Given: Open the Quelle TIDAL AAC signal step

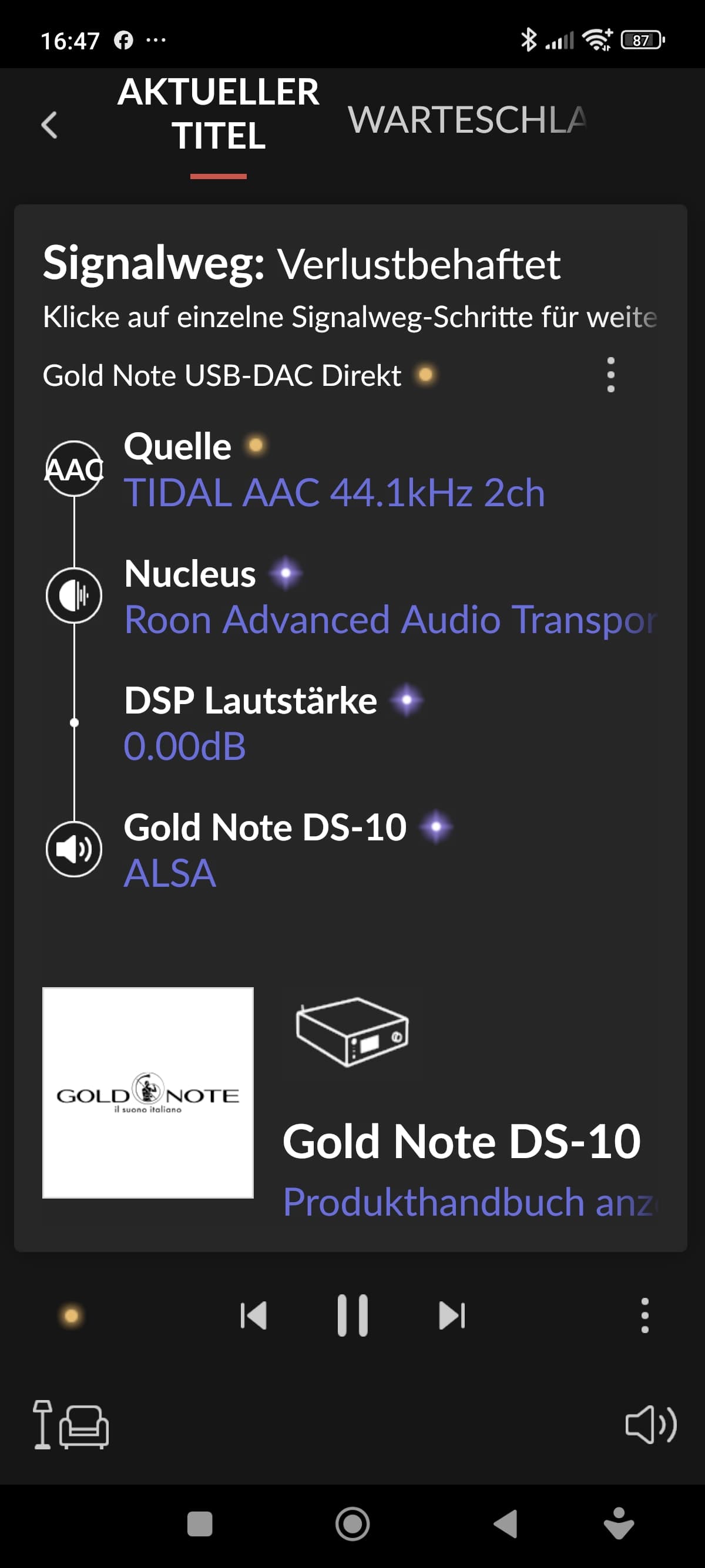Looking at the screenshot, I should point(334,492).
